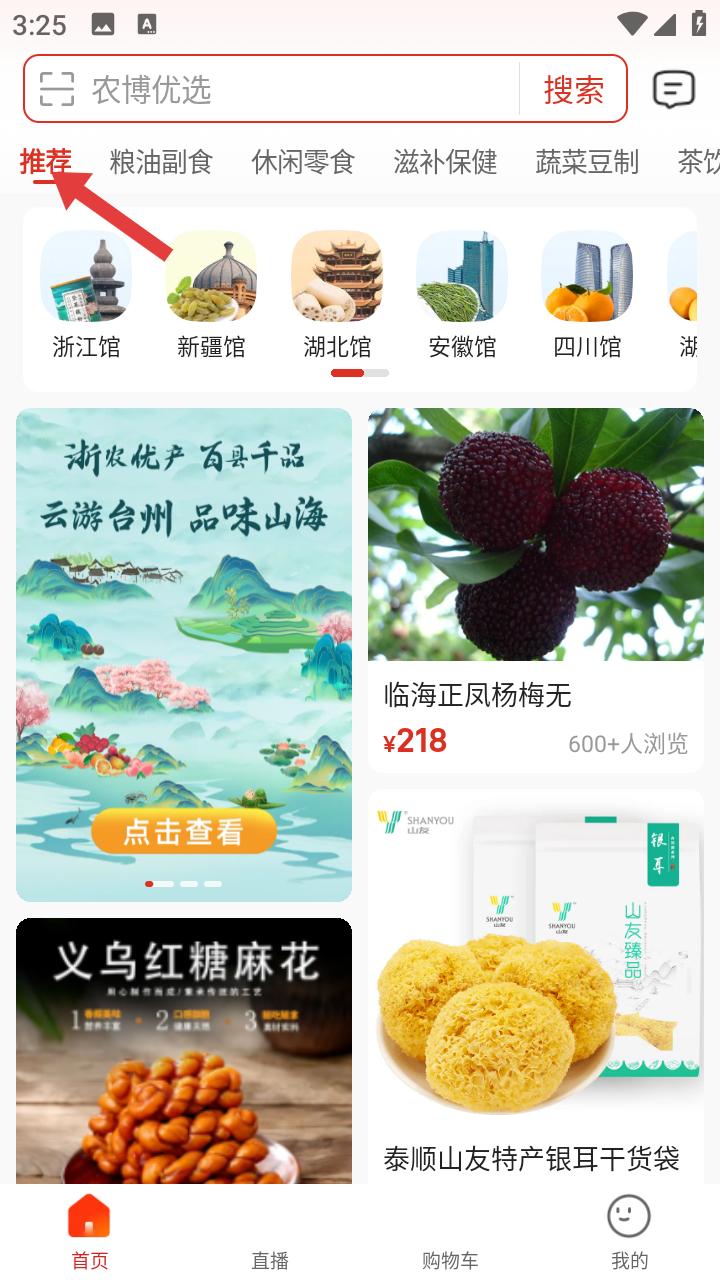Image resolution: width=720 pixels, height=1280 pixels.
Task: Open the 义乌红糖麻花 product card
Action: tap(184, 1050)
